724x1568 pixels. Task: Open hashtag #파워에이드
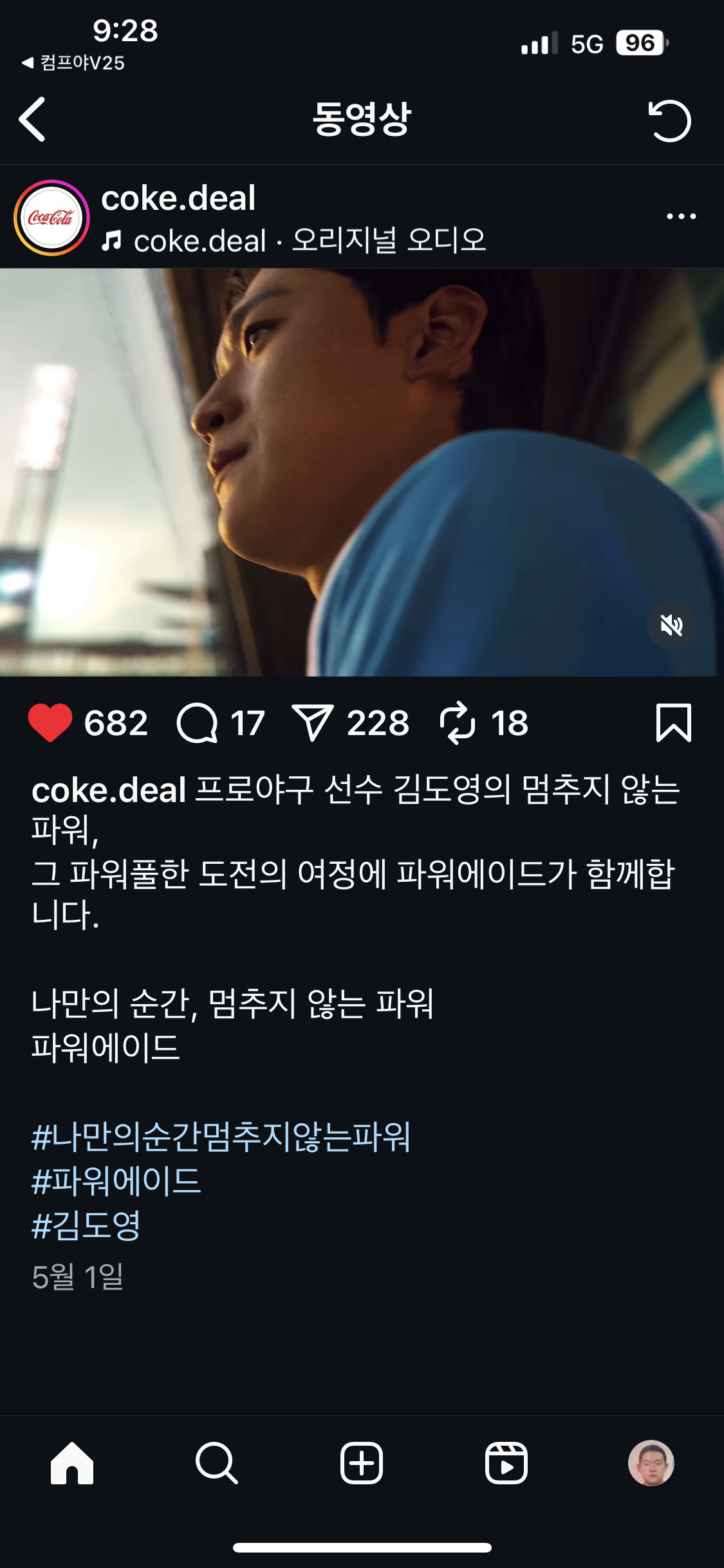(x=116, y=1181)
